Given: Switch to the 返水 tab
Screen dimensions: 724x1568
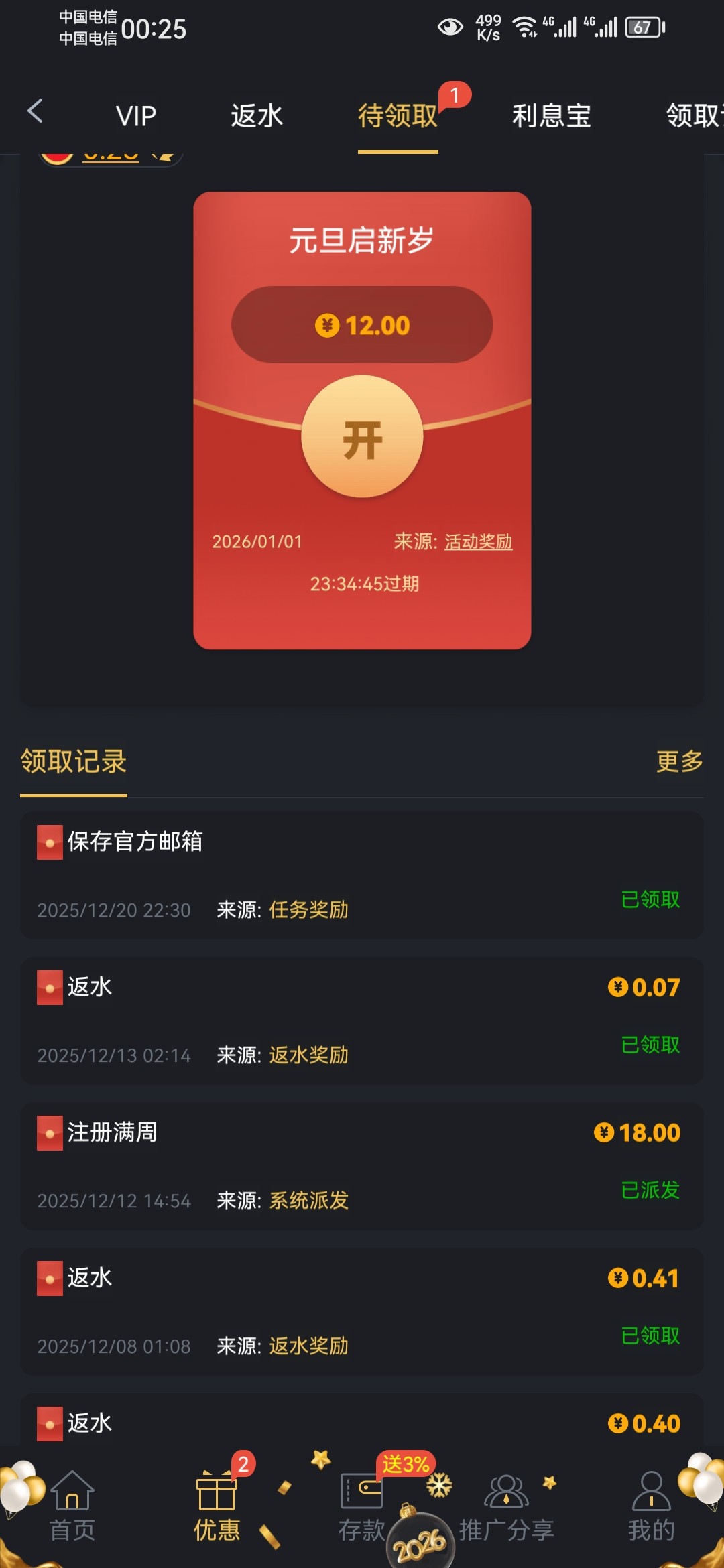Looking at the screenshot, I should click(257, 116).
